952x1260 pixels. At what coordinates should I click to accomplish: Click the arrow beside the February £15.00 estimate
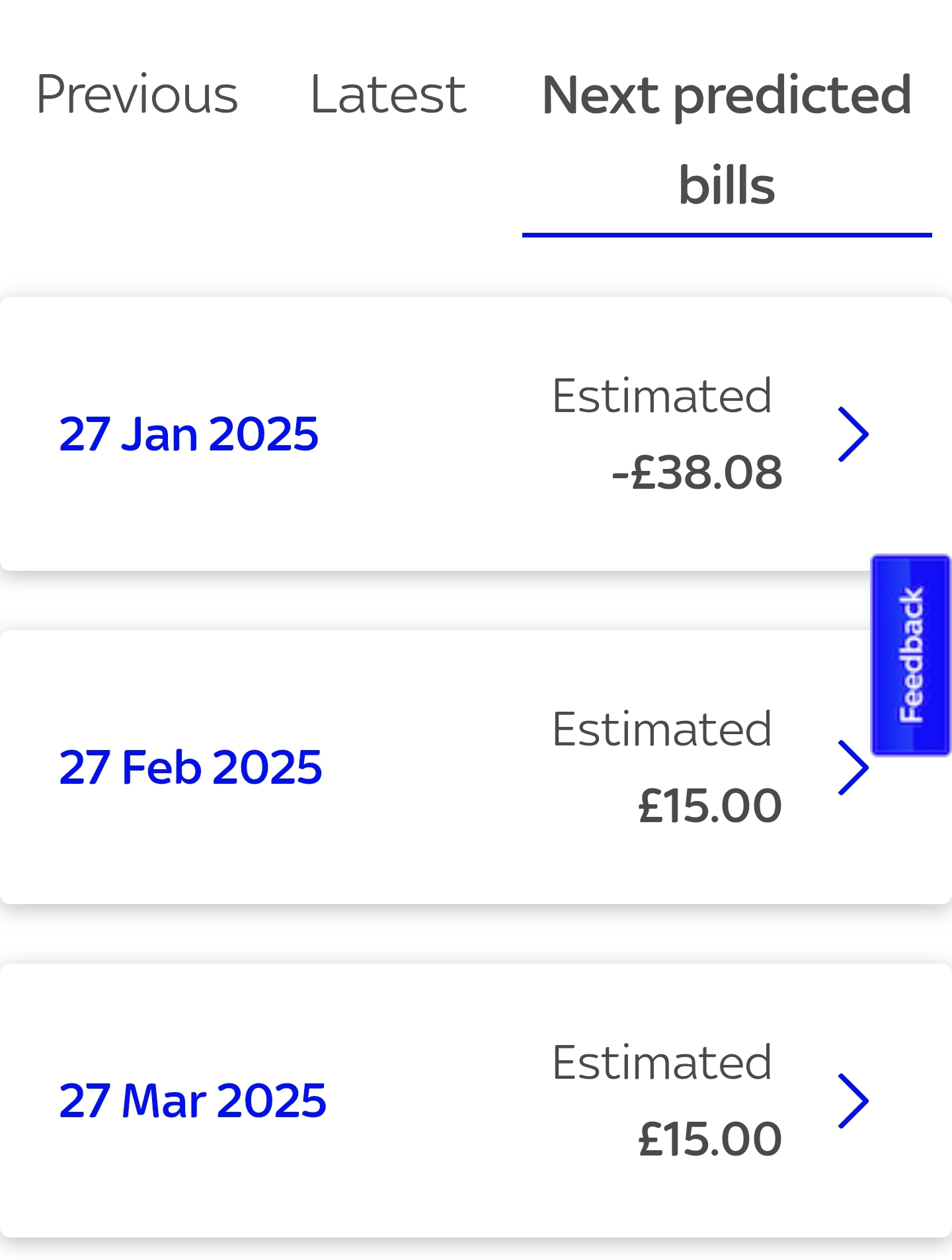853,767
